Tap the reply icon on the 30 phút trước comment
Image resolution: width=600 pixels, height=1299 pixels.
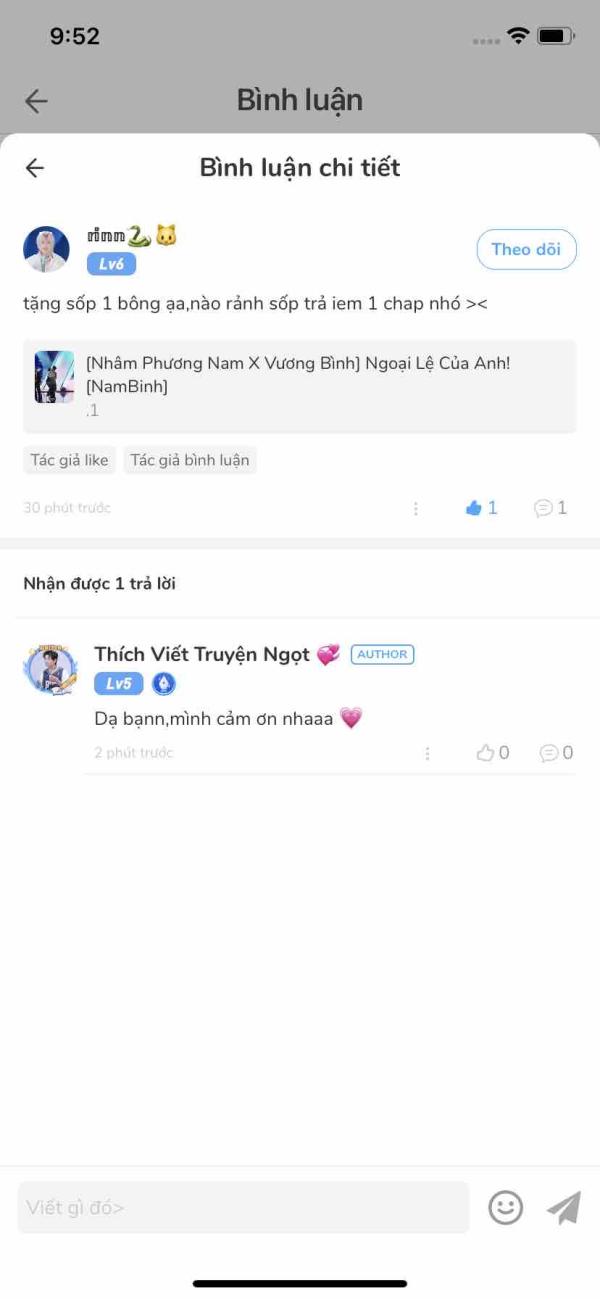550,508
